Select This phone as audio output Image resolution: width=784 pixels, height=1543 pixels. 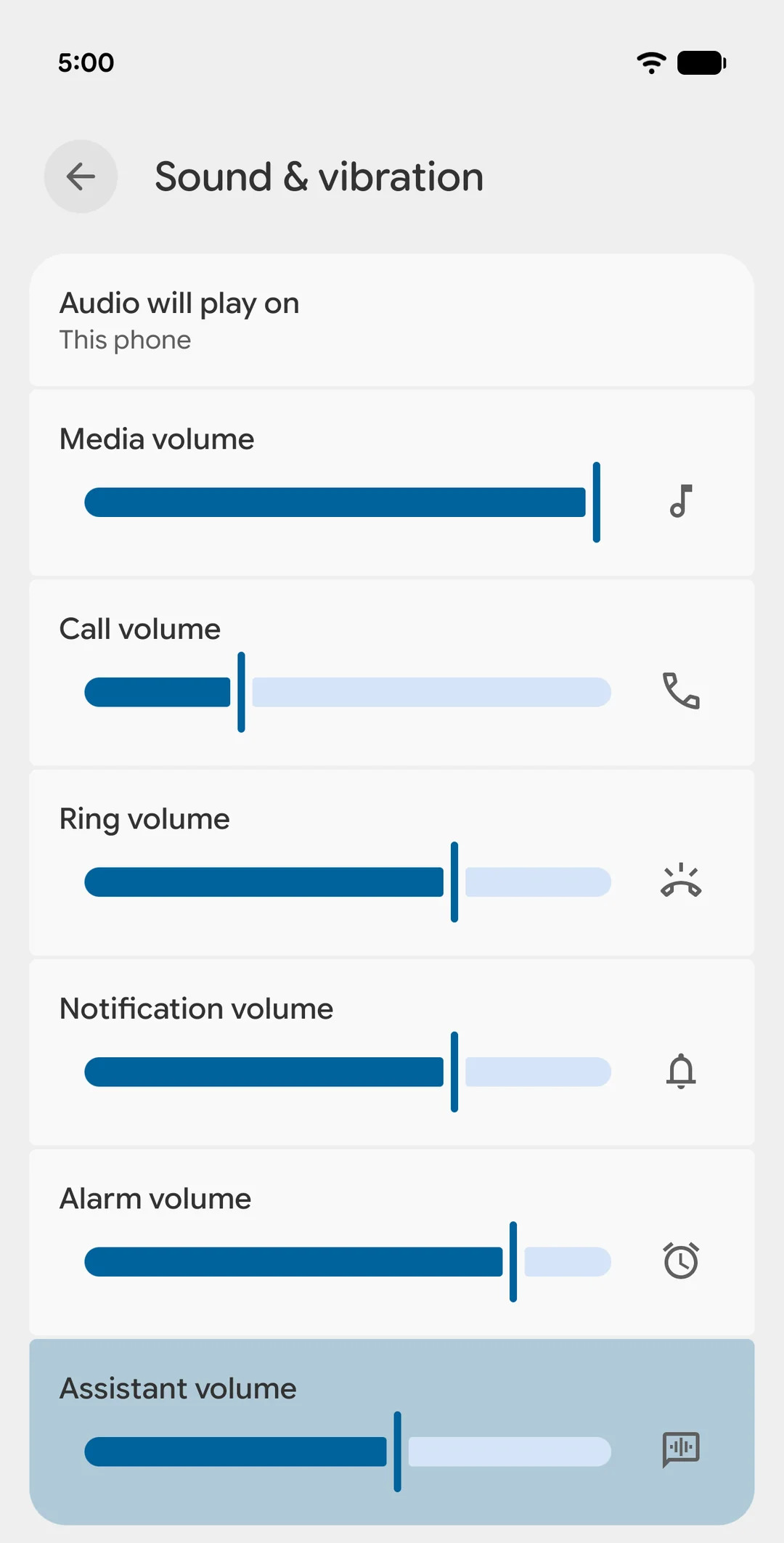(125, 339)
